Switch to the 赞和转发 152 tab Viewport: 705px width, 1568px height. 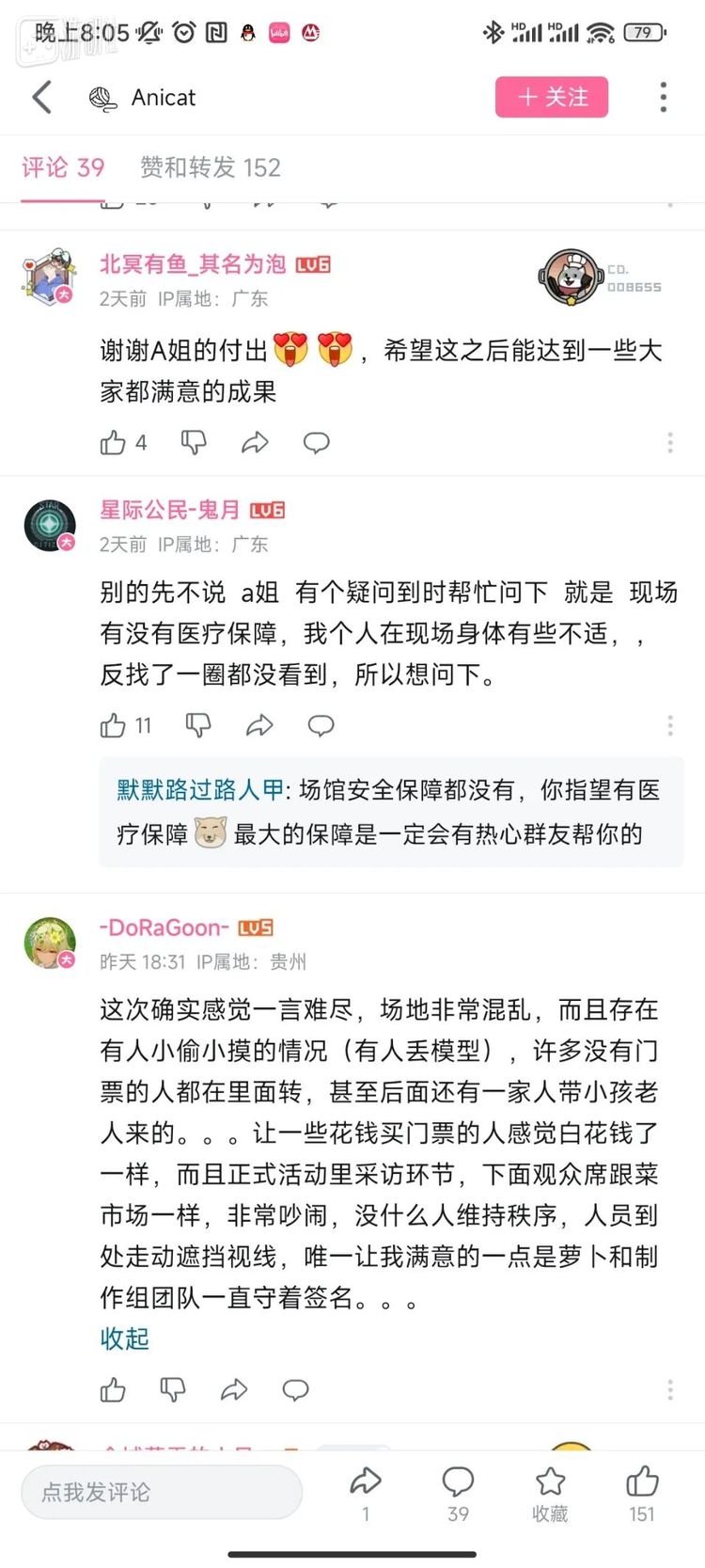(x=211, y=167)
